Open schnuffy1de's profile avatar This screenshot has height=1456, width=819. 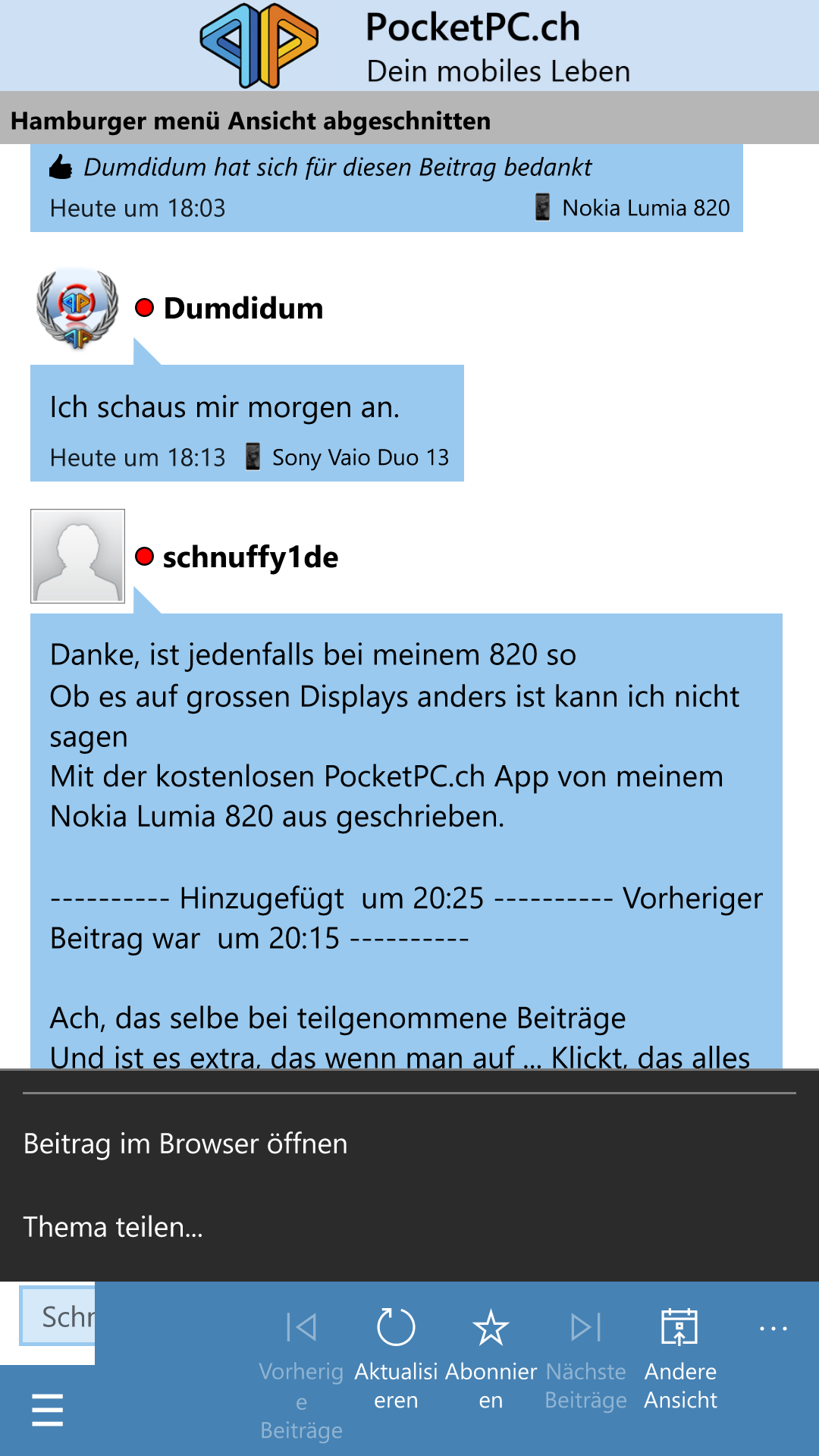pyautogui.click(x=77, y=556)
